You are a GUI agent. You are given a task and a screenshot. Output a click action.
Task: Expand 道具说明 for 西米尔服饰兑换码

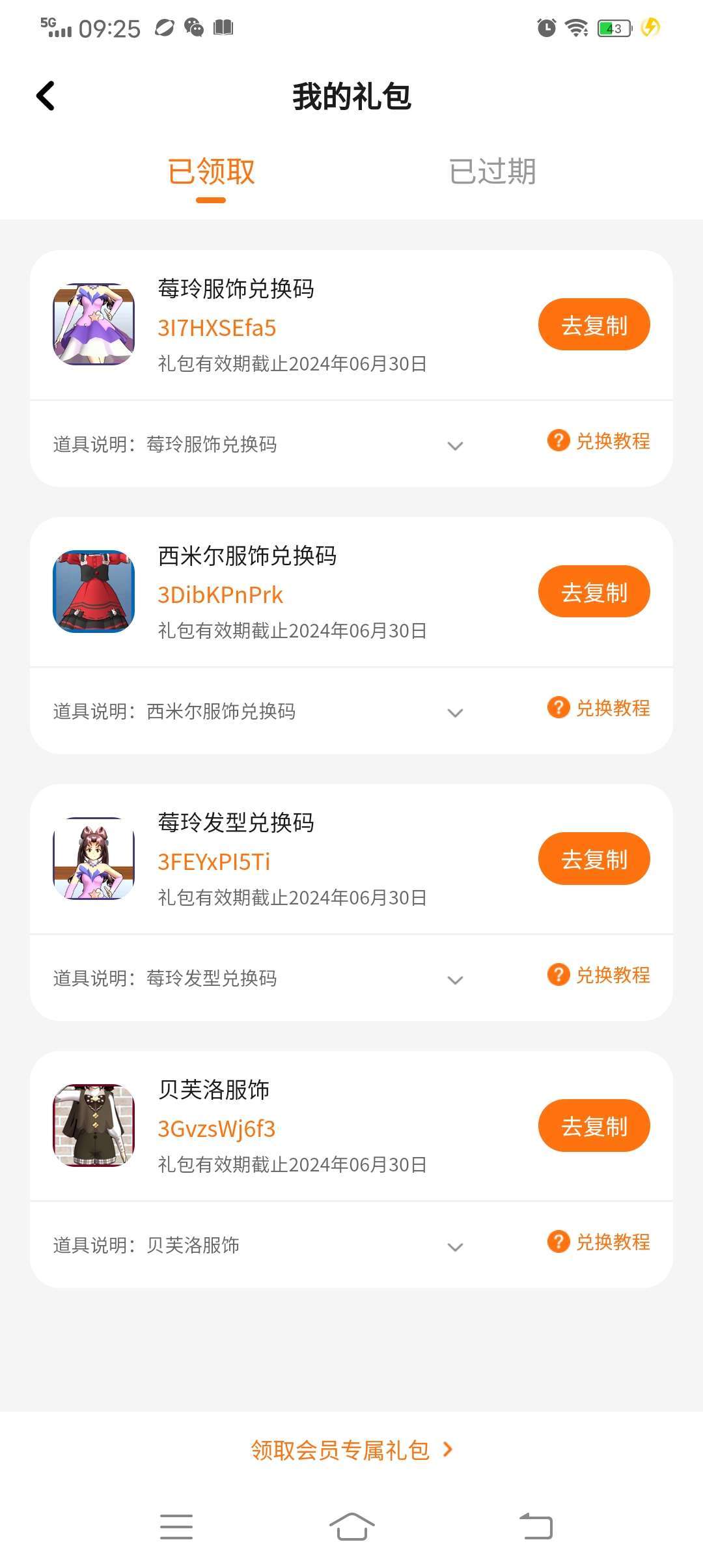(x=455, y=712)
